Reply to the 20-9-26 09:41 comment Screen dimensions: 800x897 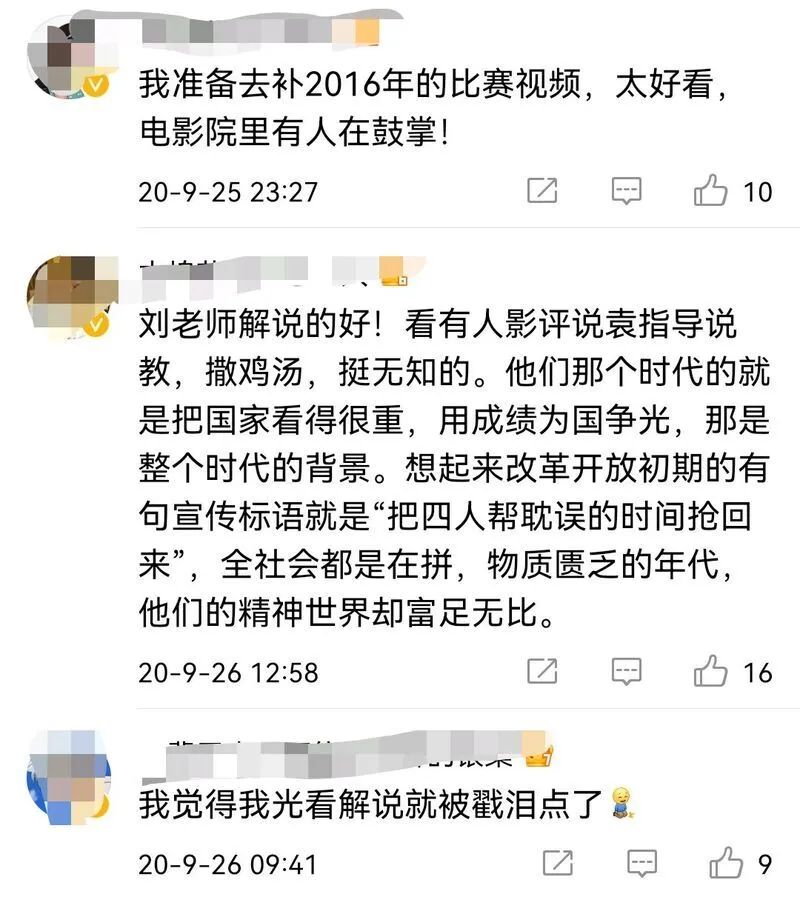641,862
